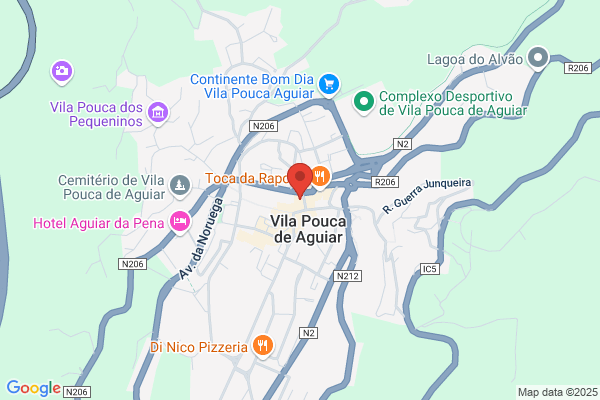The height and width of the screenshot is (400, 600).
Task: Select the Toca da Raposa restaurant pin
Action: tap(321, 178)
